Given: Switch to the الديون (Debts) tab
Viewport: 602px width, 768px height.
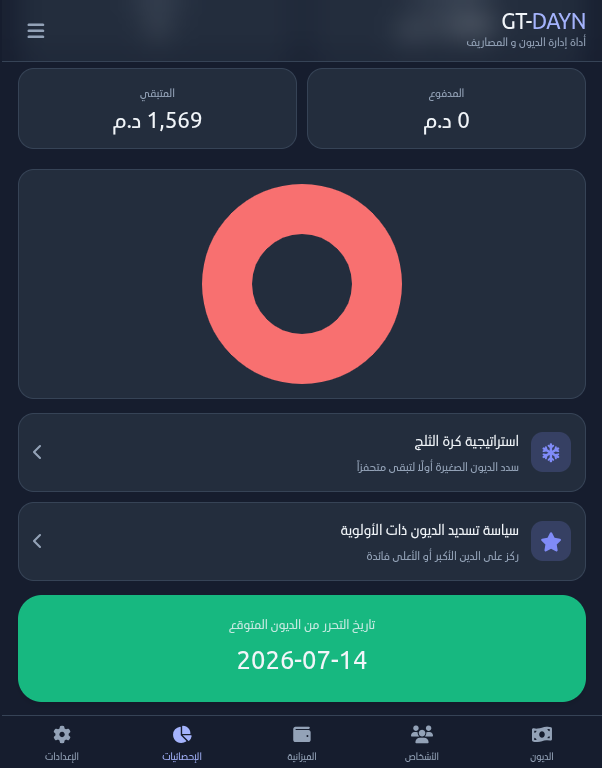Looking at the screenshot, I should [x=542, y=743].
